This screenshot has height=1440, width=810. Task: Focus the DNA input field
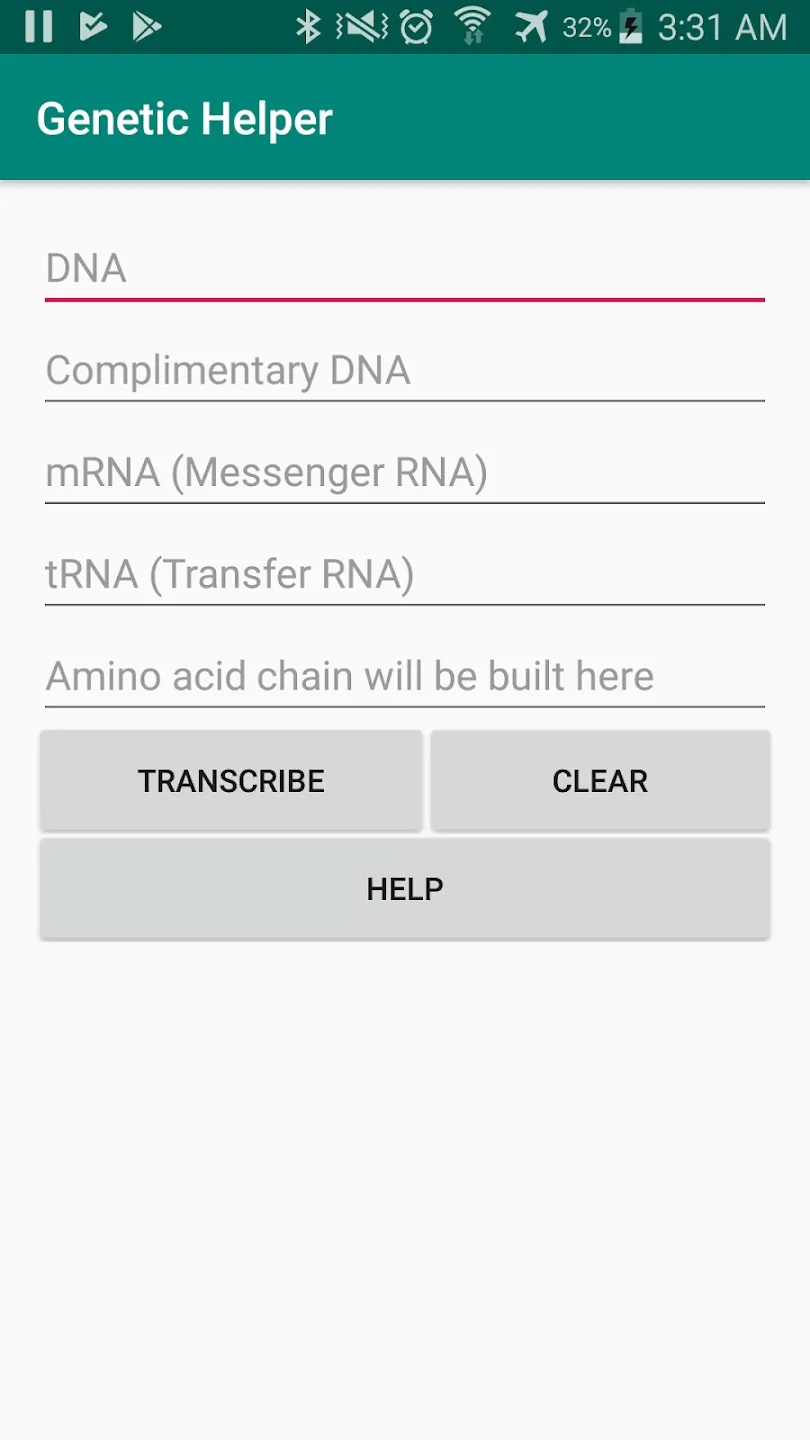click(x=405, y=269)
